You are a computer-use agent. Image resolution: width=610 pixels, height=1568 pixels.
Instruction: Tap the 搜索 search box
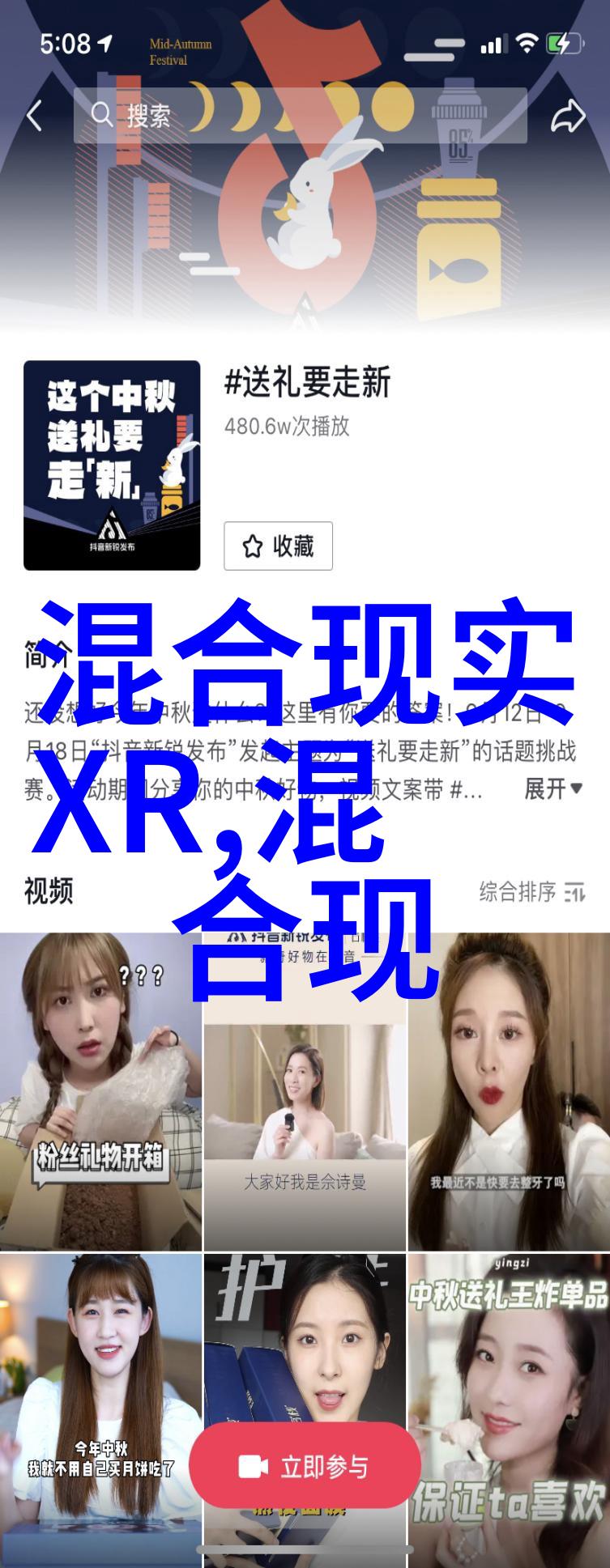300,116
